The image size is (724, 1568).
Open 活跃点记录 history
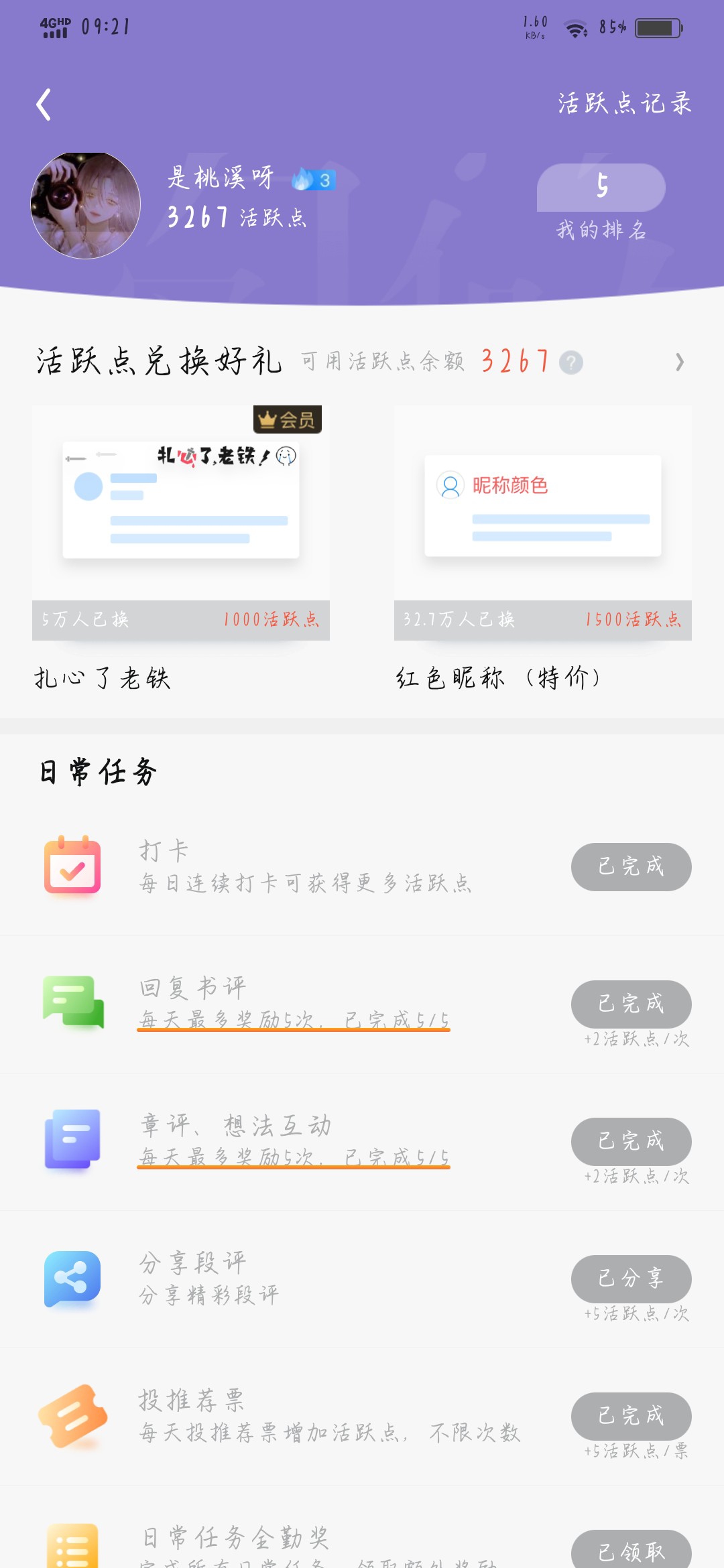point(624,103)
